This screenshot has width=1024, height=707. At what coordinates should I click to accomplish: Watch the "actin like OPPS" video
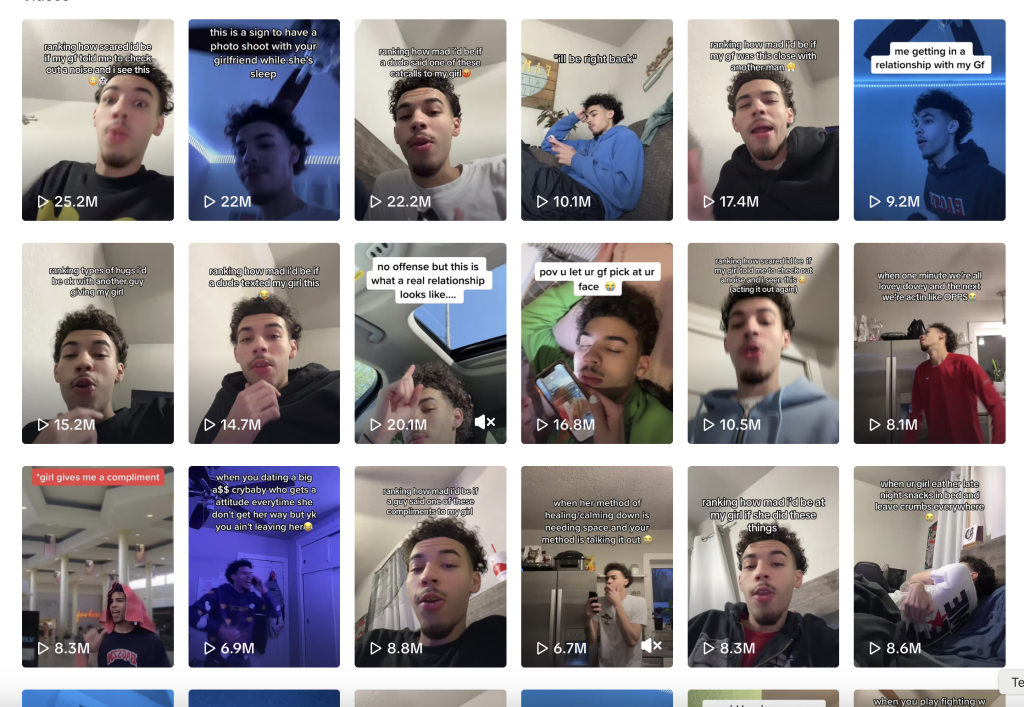(929, 343)
